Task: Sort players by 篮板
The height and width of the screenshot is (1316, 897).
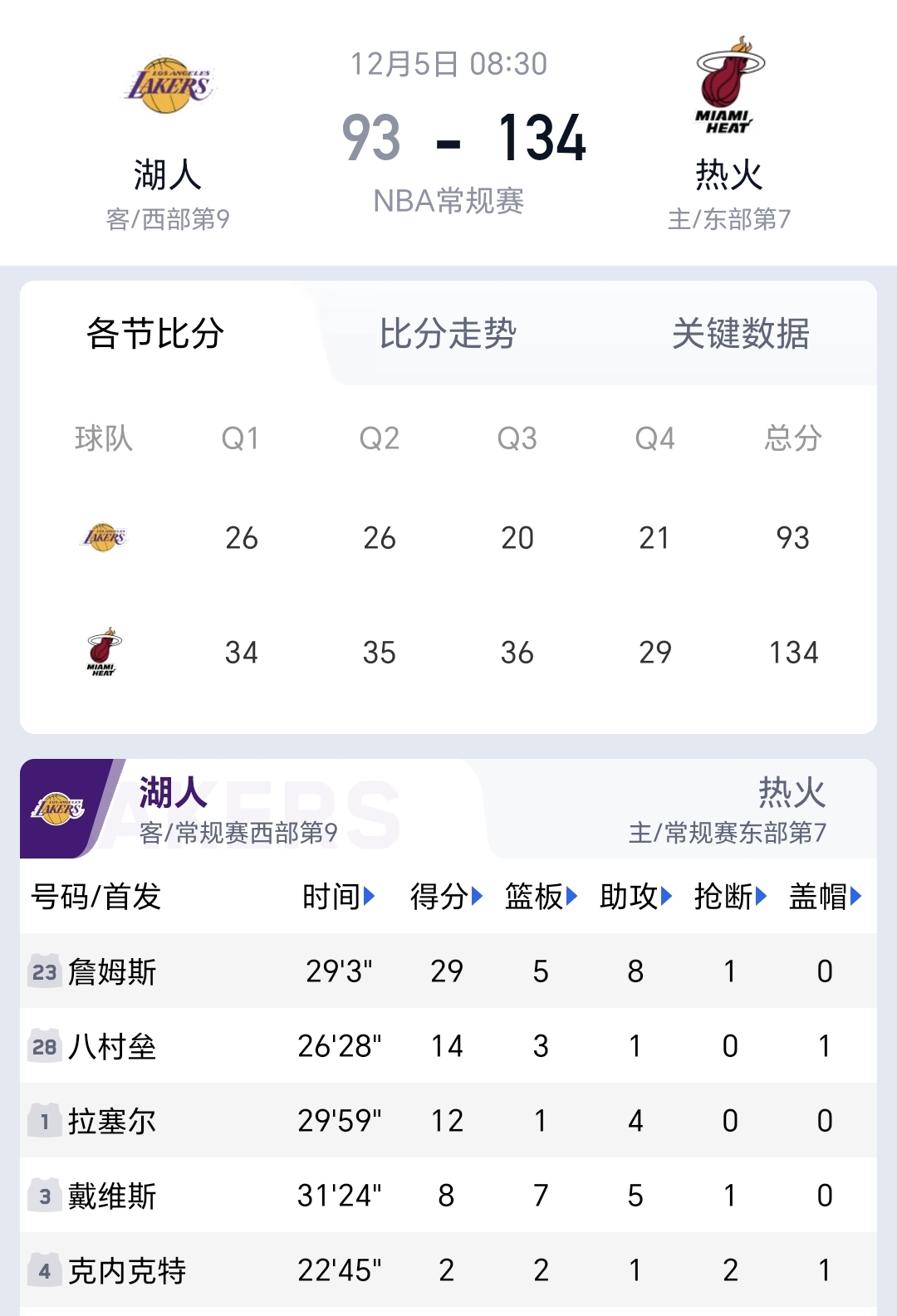Action: [x=541, y=897]
